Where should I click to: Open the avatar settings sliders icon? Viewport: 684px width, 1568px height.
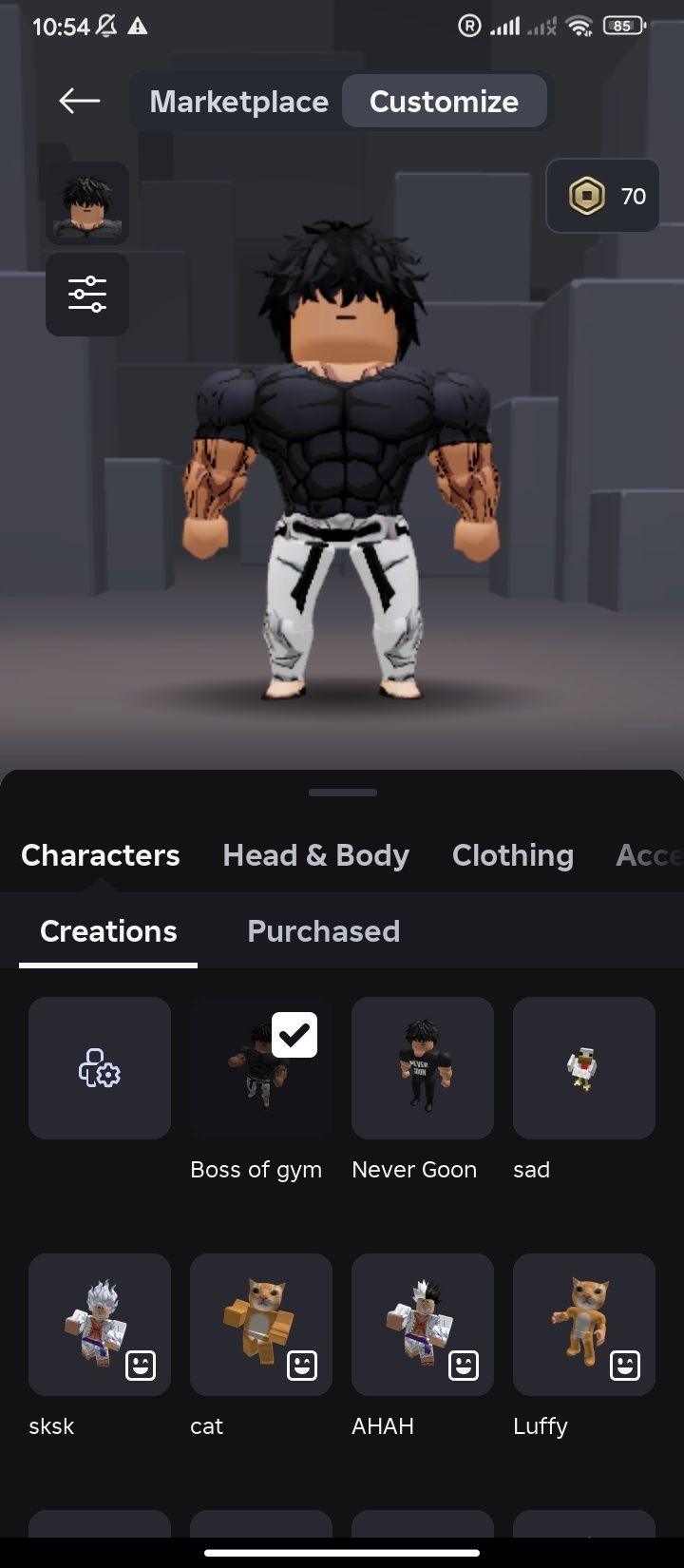[87, 295]
